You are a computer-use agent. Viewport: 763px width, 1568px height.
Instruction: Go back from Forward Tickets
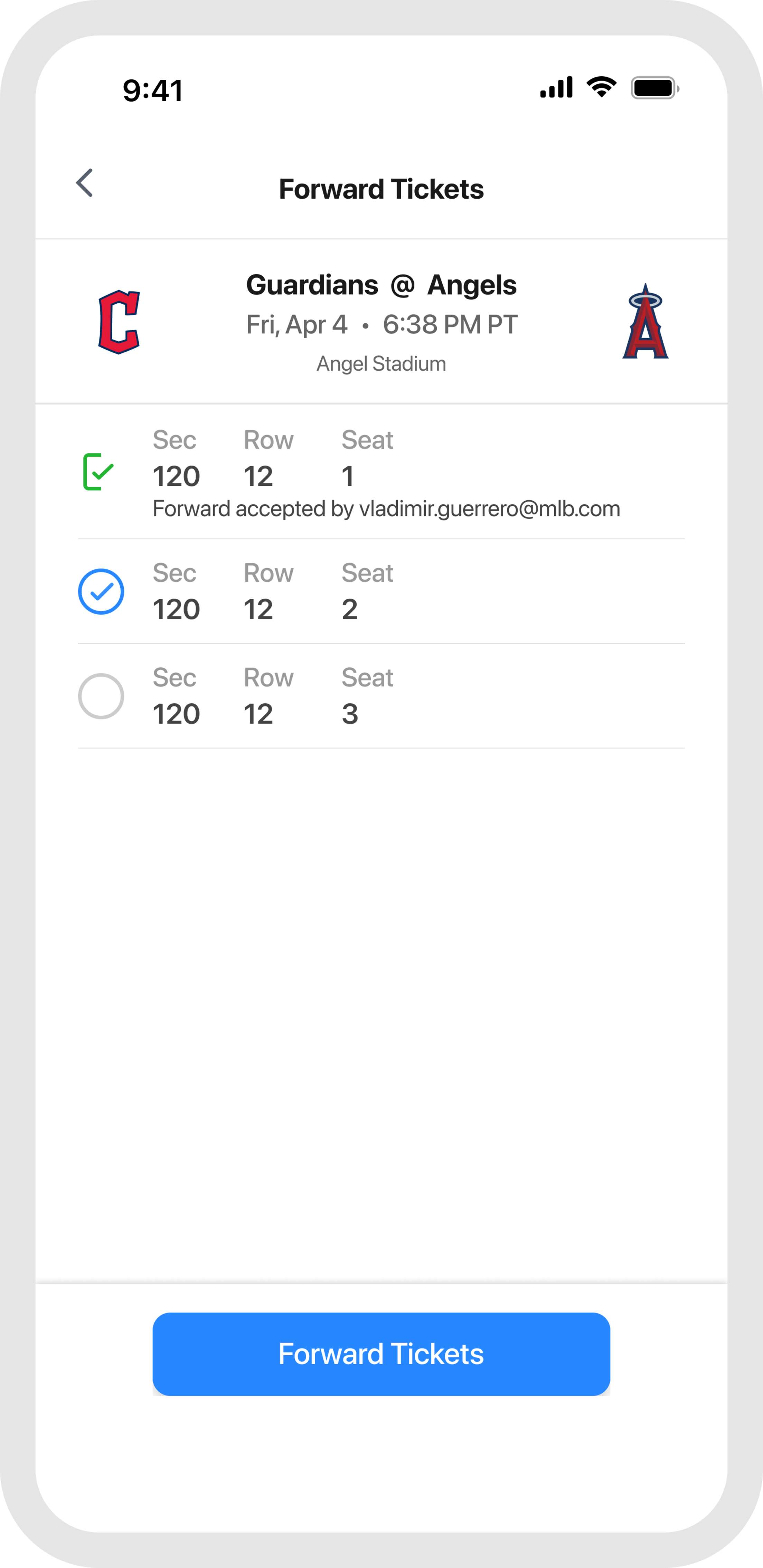(x=85, y=183)
